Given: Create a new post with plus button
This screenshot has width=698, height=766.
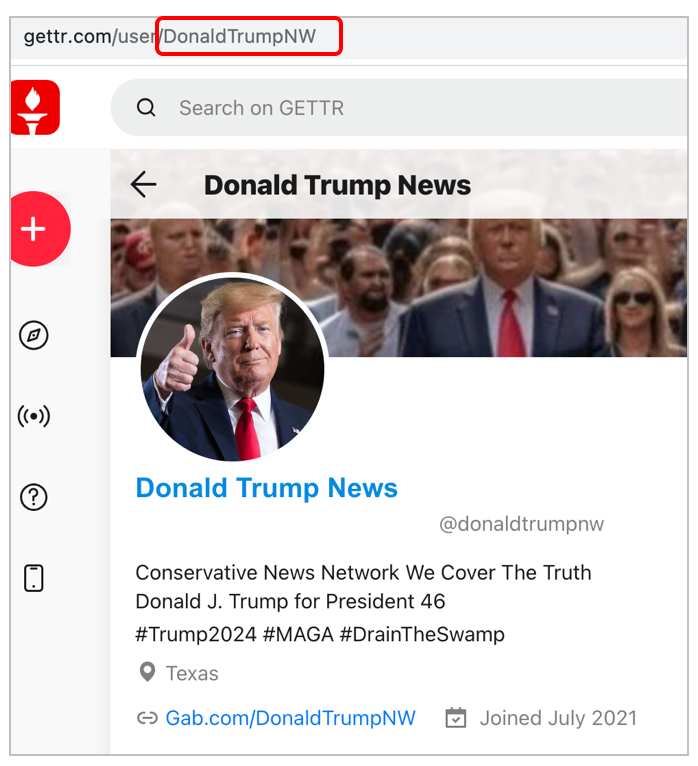Looking at the screenshot, I should (39, 229).
